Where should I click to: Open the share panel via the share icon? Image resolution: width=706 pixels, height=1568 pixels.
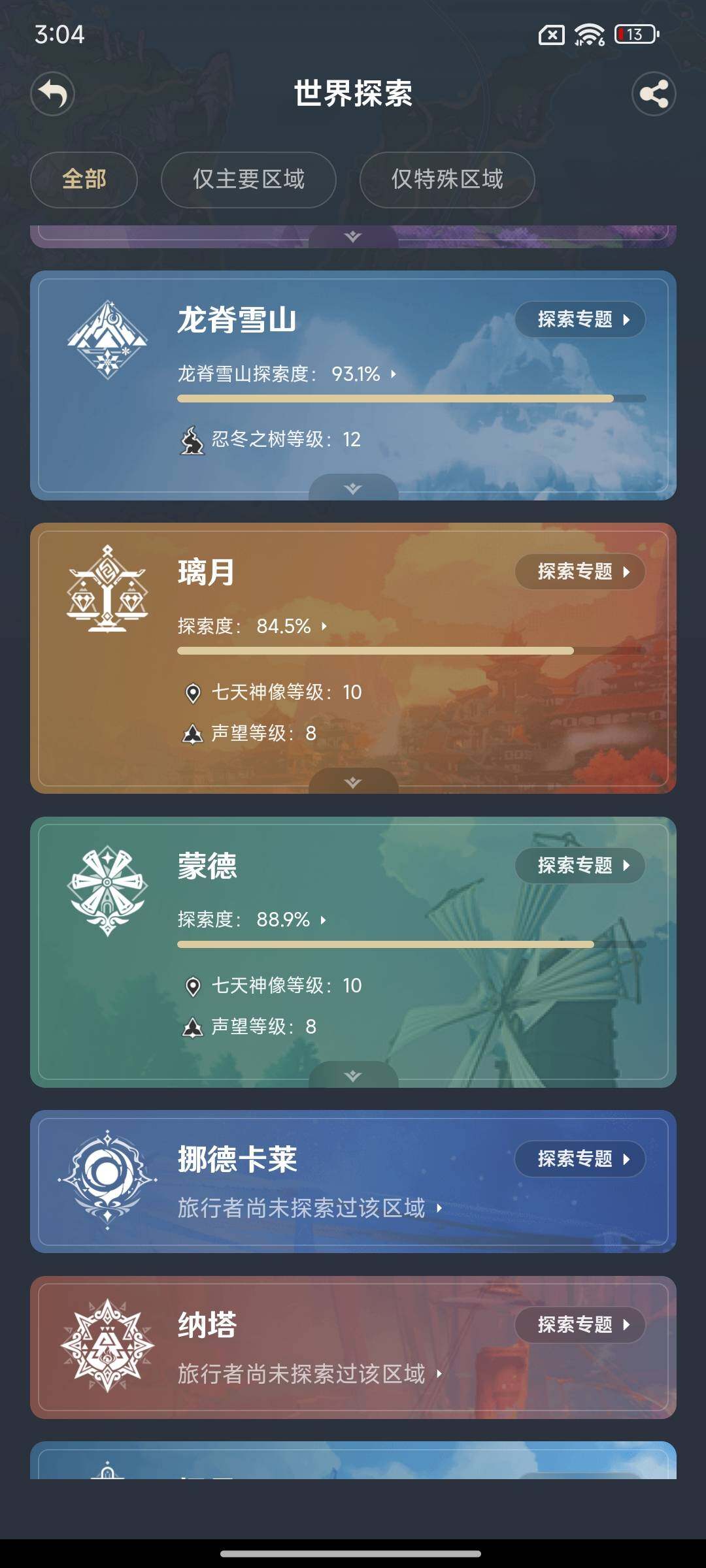tap(653, 94)
